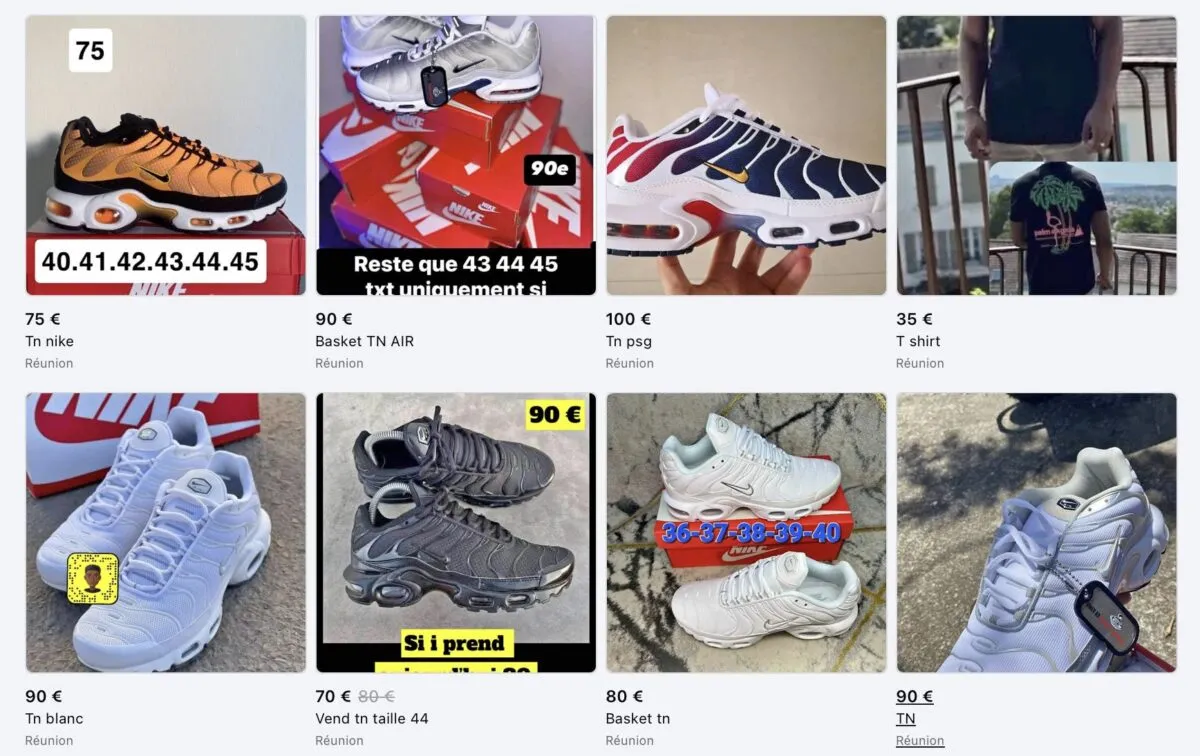Open the 80 € Basket tn listing
This screenshot has width=1200, height=756.
746,532
